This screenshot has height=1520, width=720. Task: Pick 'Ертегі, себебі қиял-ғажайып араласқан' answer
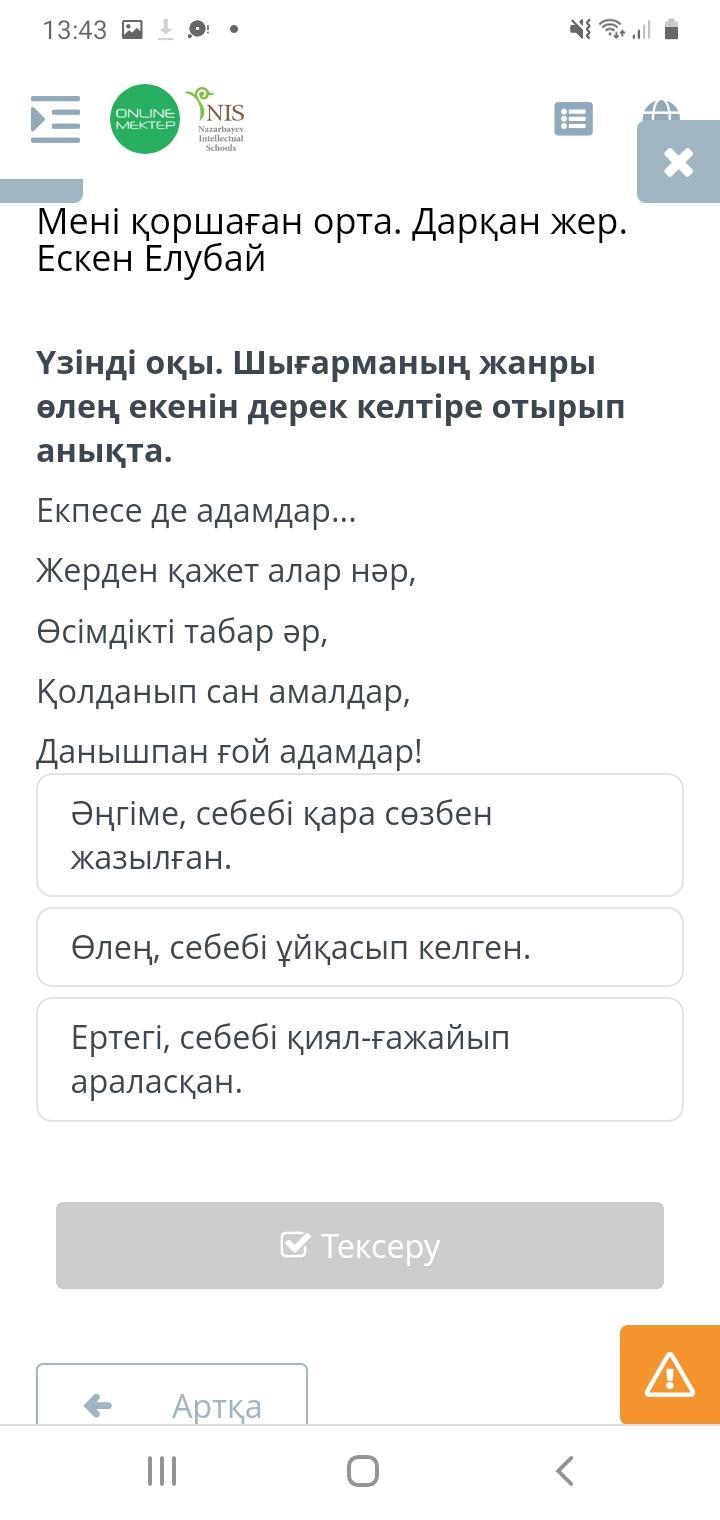[360, 1059]
